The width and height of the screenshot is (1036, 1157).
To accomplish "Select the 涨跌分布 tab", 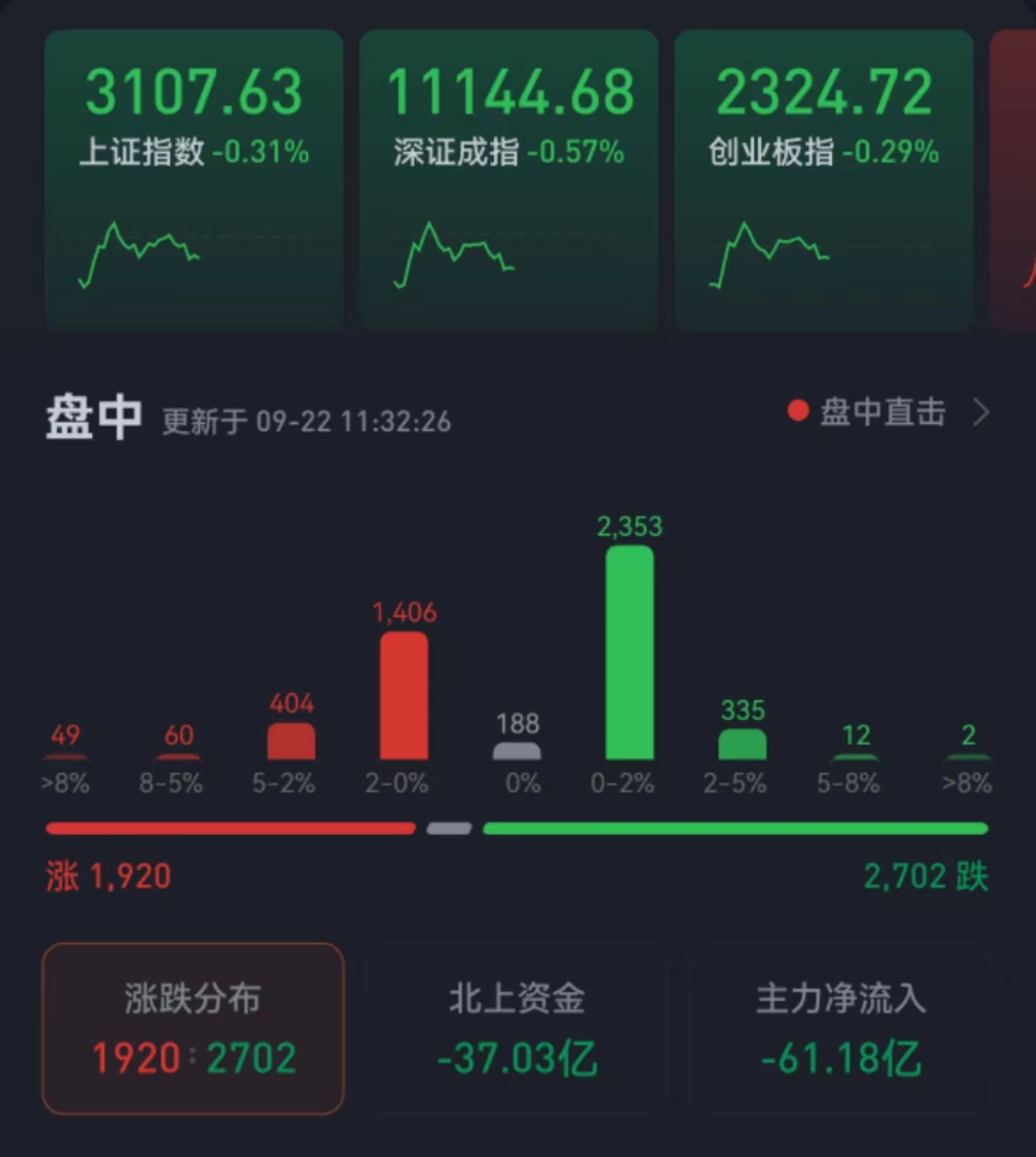I will click(x=193, y=1028).
